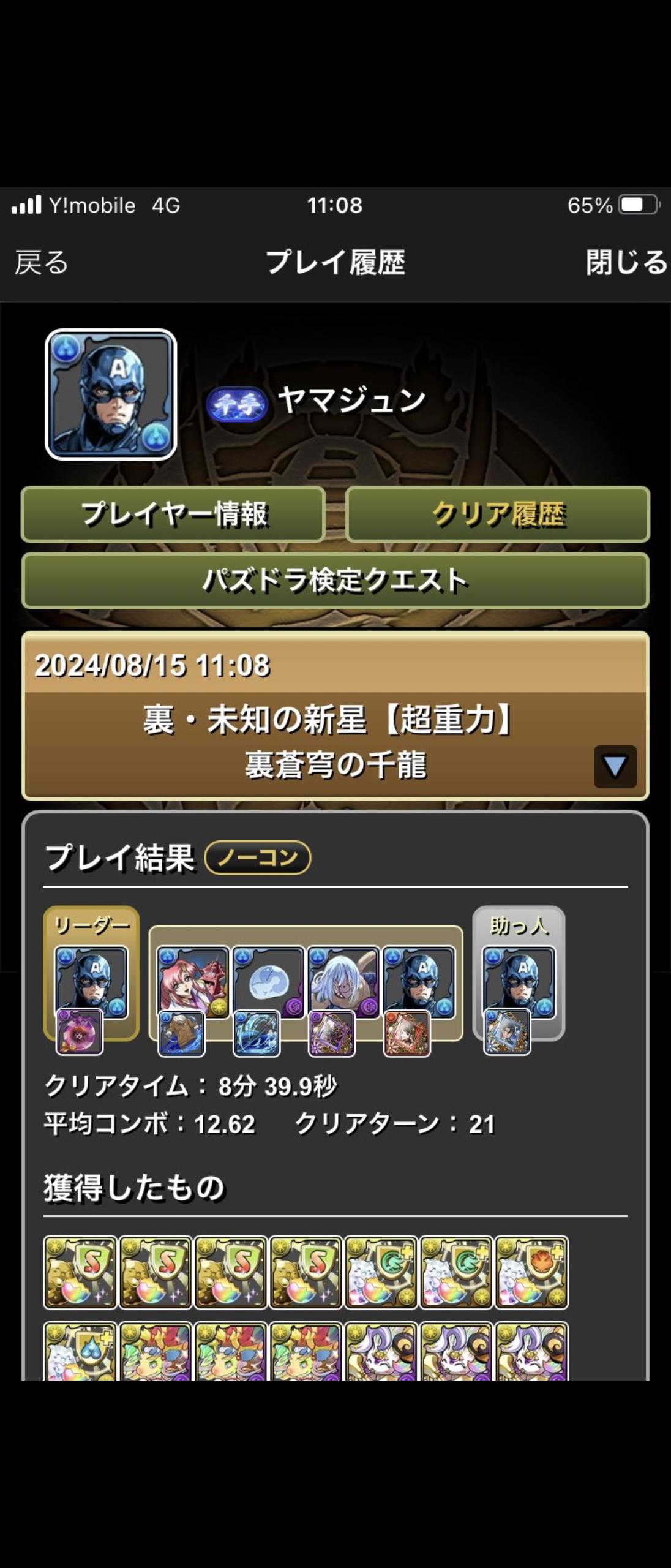
Task: Close play history with 閉じる
Action: click(626, 262)
